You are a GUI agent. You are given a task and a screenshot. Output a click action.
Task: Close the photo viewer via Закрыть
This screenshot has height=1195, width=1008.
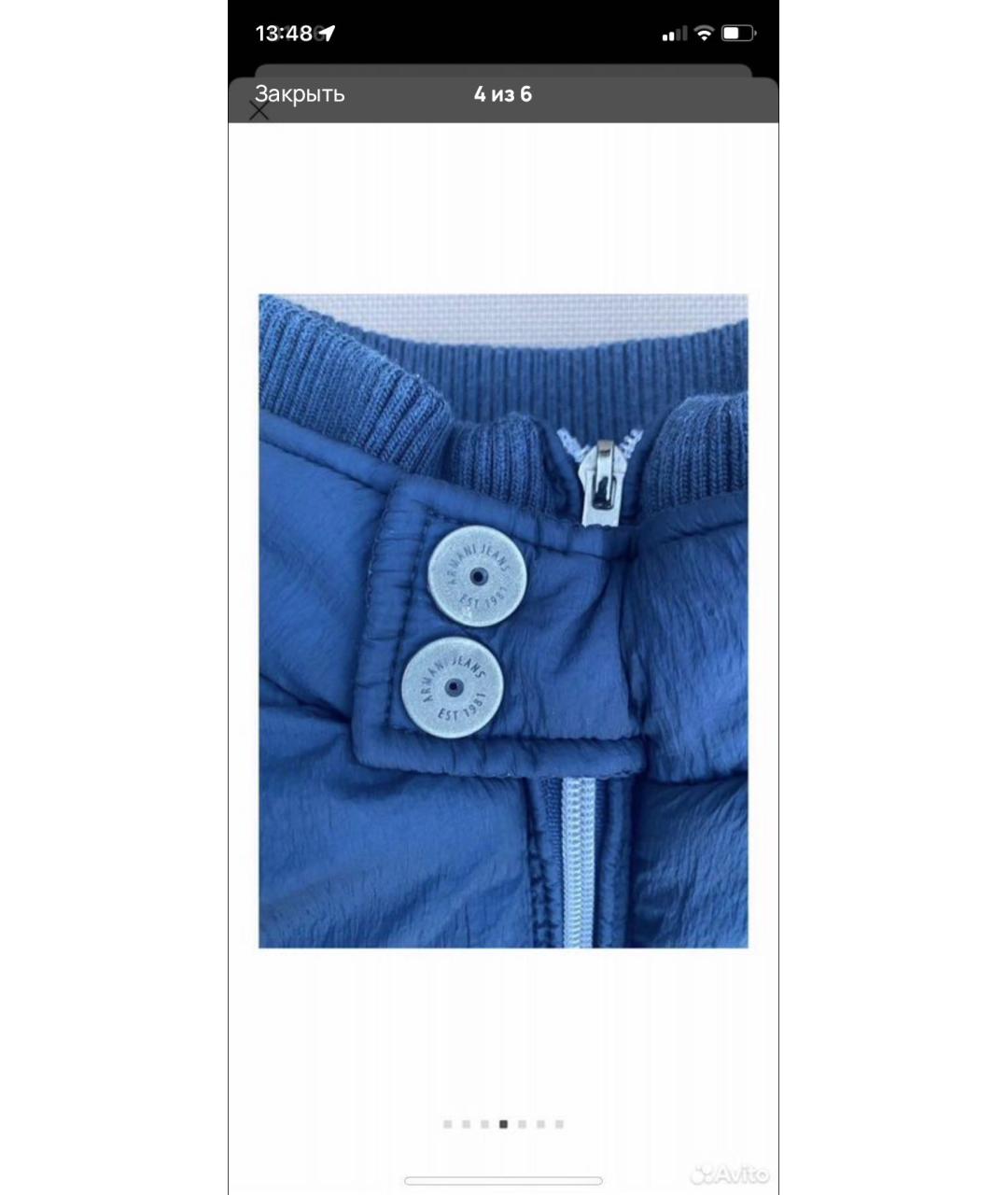(300, 94)
